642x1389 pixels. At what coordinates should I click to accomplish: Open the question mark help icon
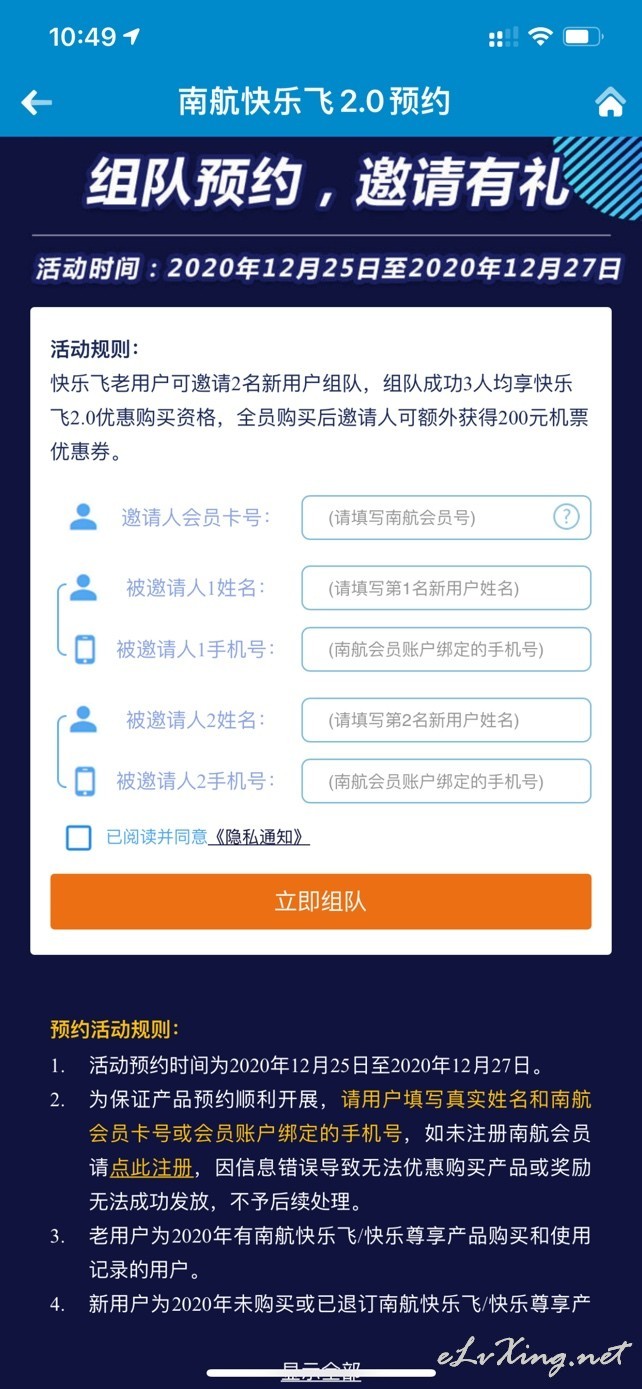(x=566, y=517)
